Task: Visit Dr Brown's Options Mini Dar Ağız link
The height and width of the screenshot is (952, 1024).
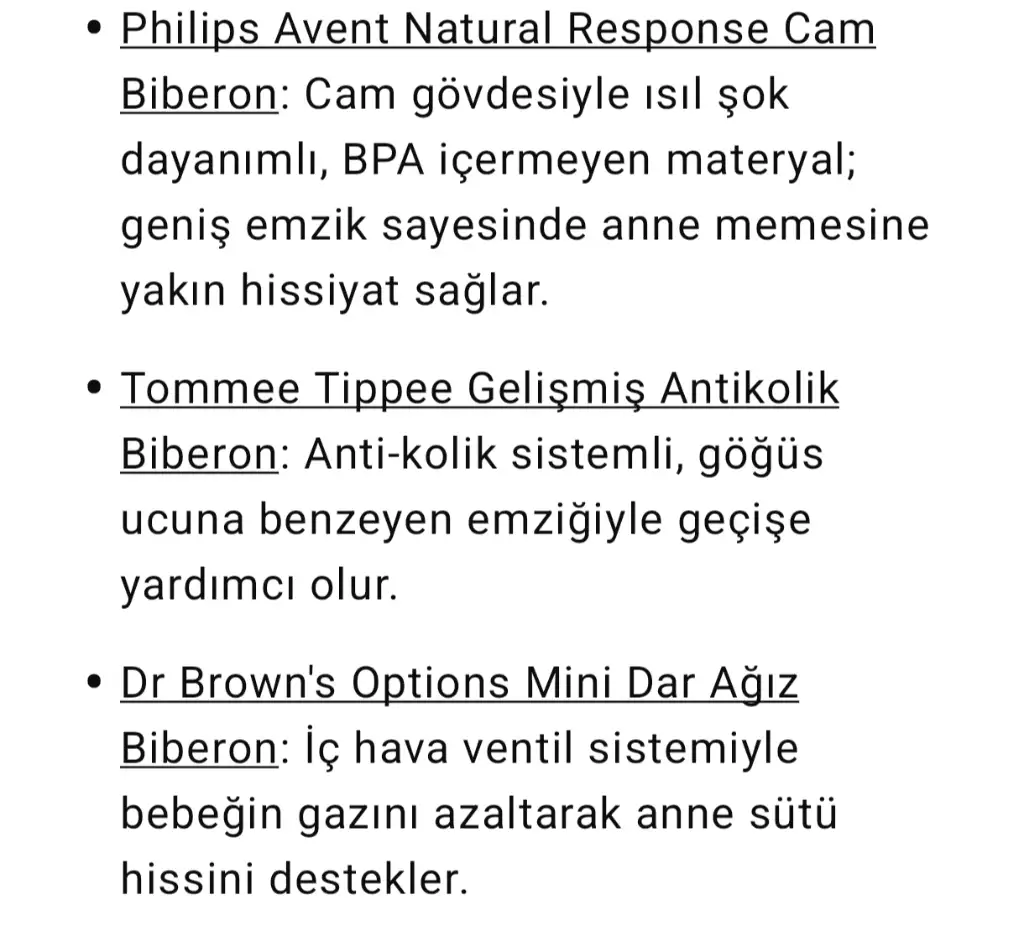Action: (x=459, y=685)
